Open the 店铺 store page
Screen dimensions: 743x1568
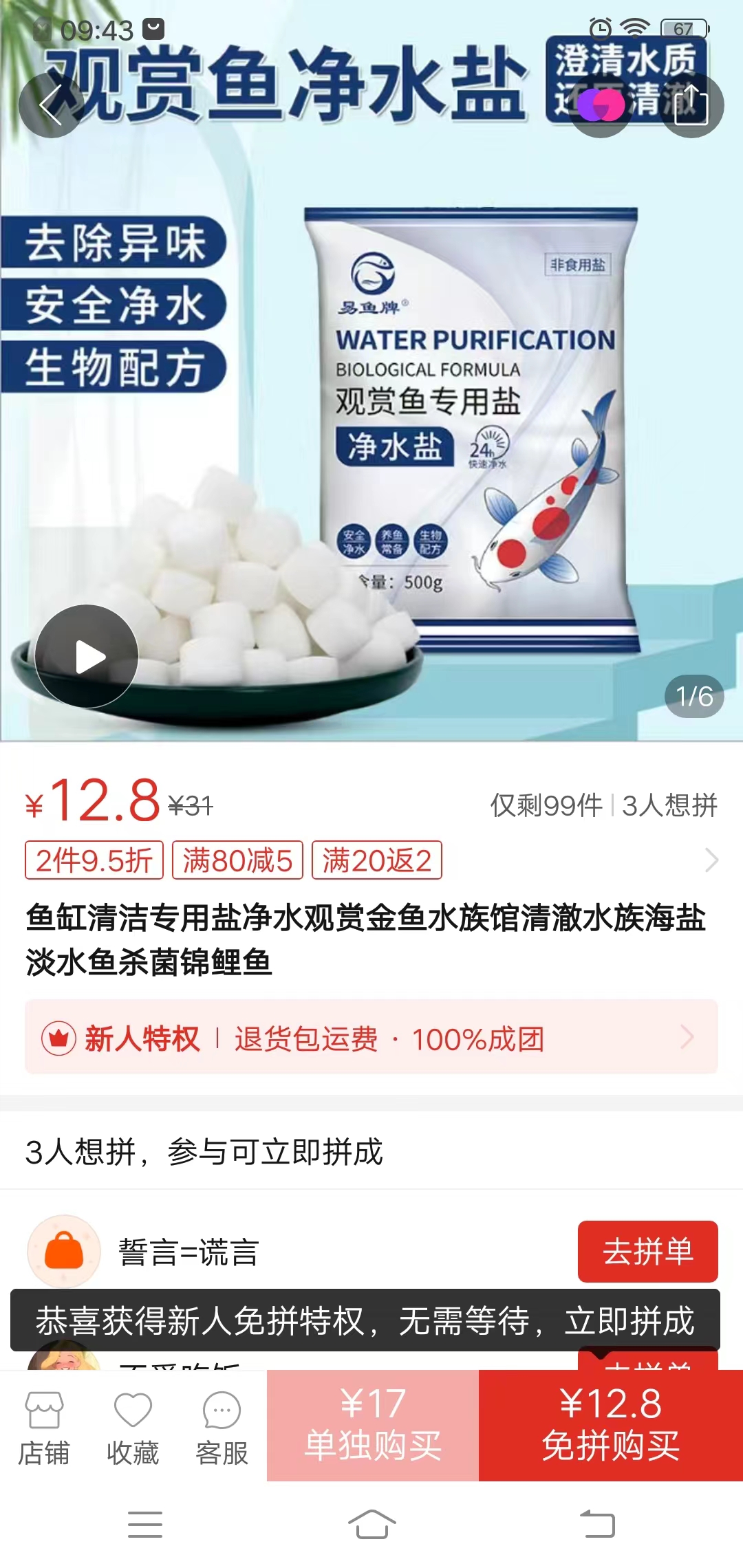(x=44, y=1428)
